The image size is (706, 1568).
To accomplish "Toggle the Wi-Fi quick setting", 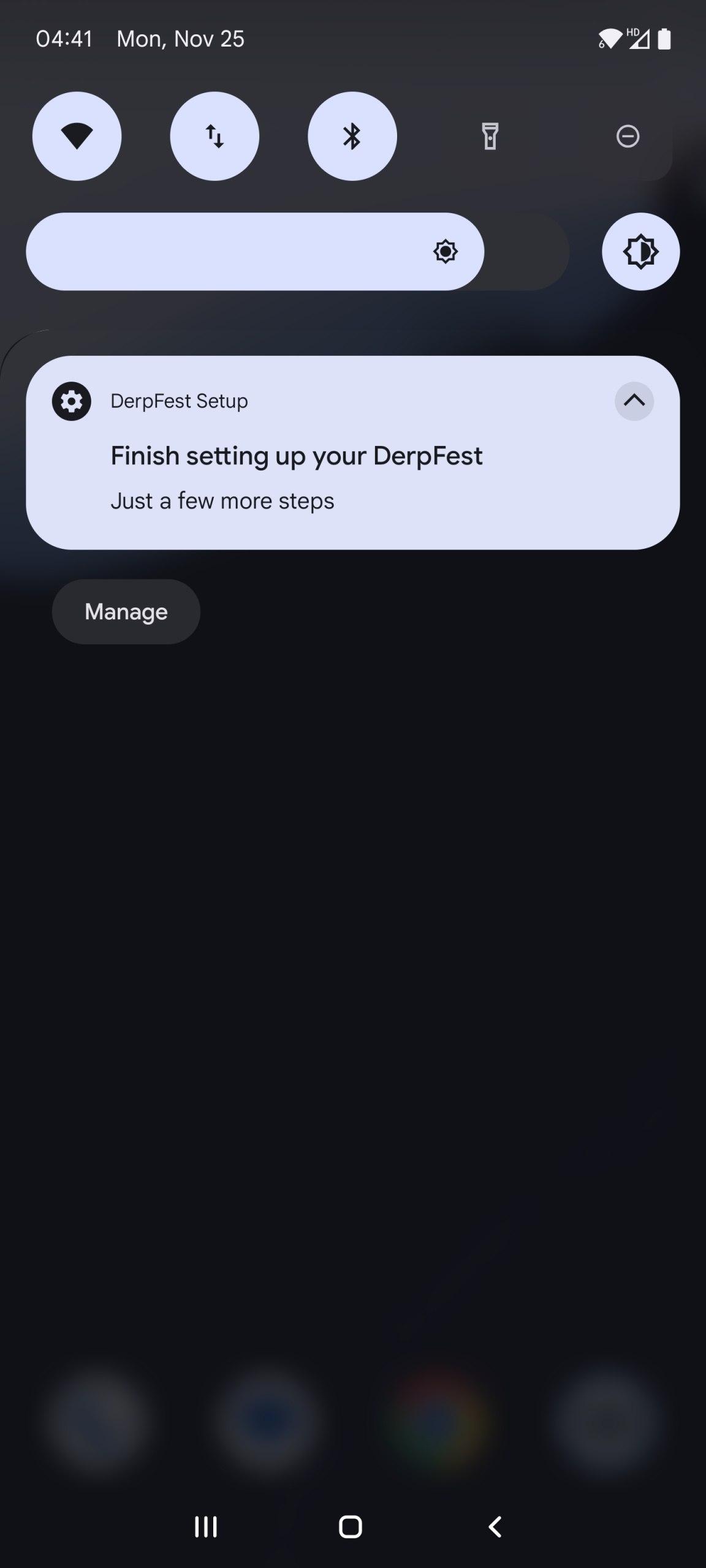I will [x=77, y=136].
